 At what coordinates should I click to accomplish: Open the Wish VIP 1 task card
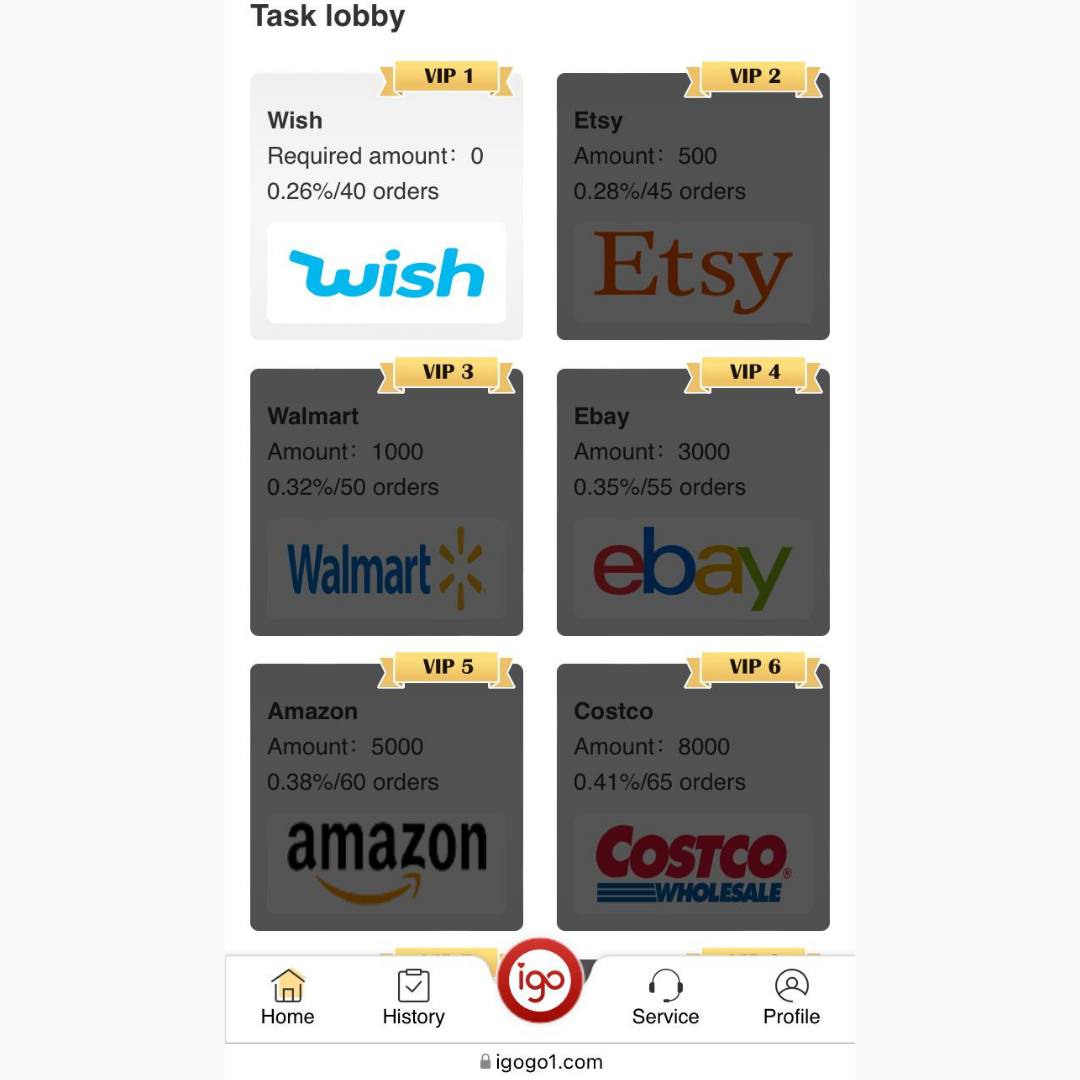tap(386, 207)
